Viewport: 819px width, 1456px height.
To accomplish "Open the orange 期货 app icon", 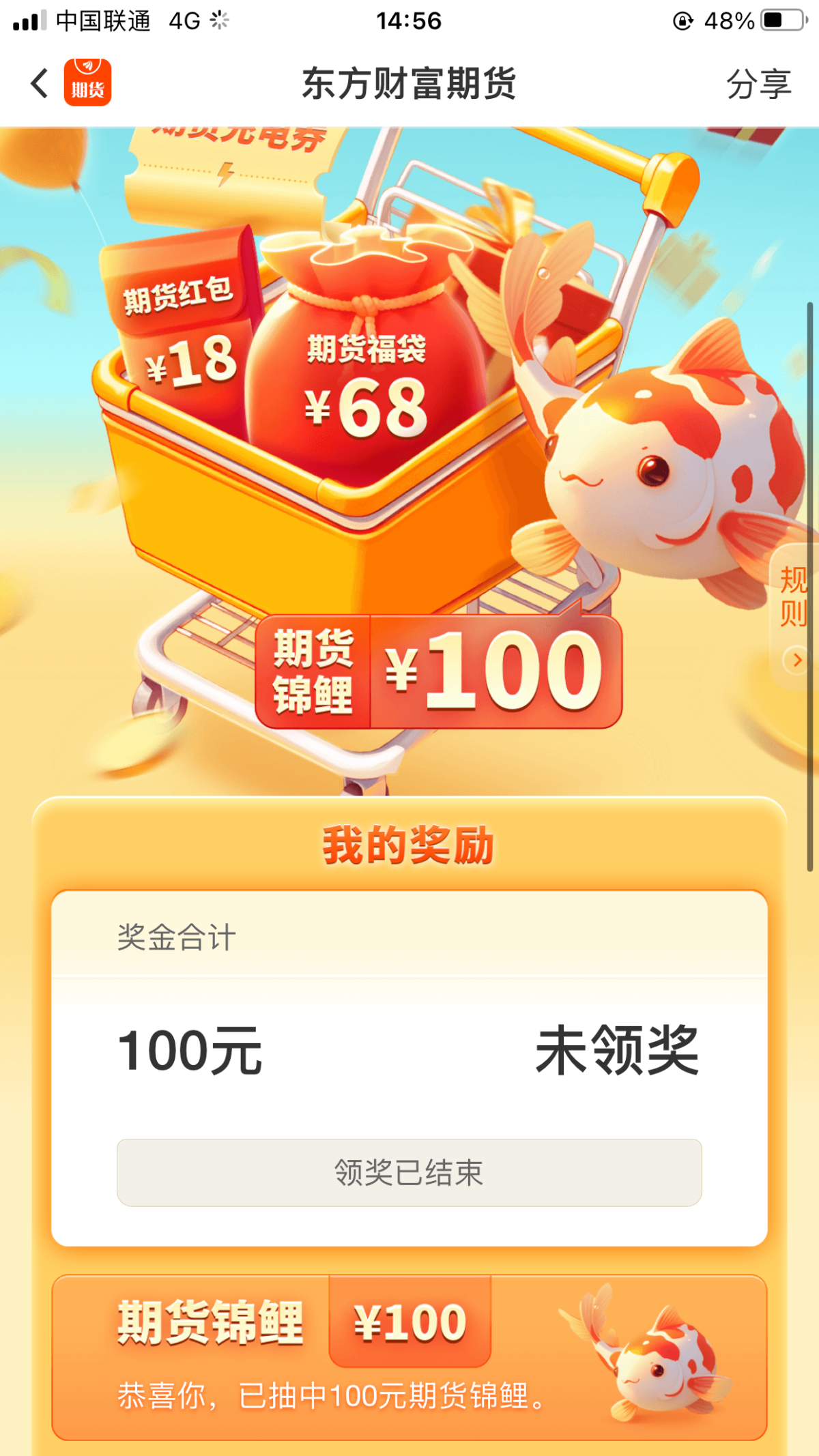I will pyautogui.click(x=87, y=83).
